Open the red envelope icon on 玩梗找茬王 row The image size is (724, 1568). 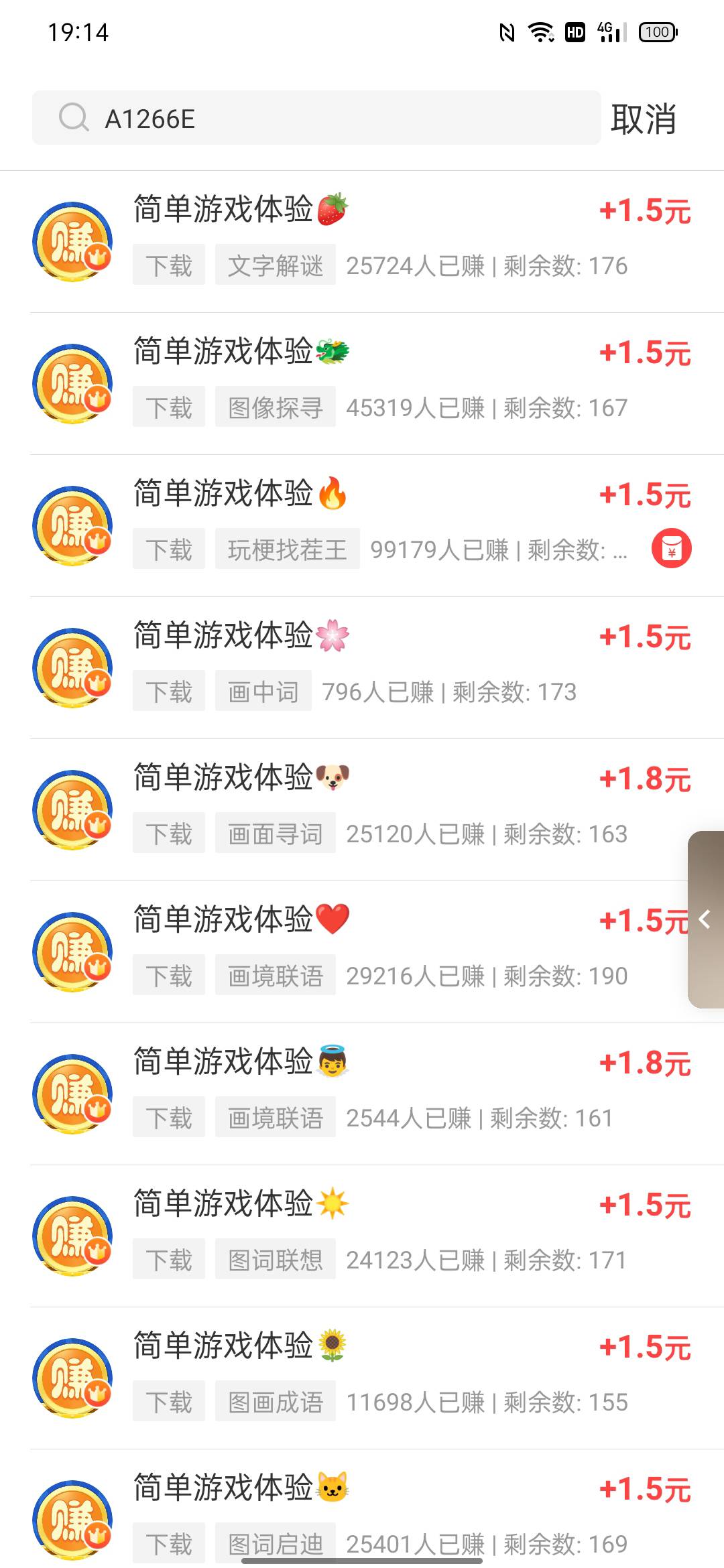(672, 548)
